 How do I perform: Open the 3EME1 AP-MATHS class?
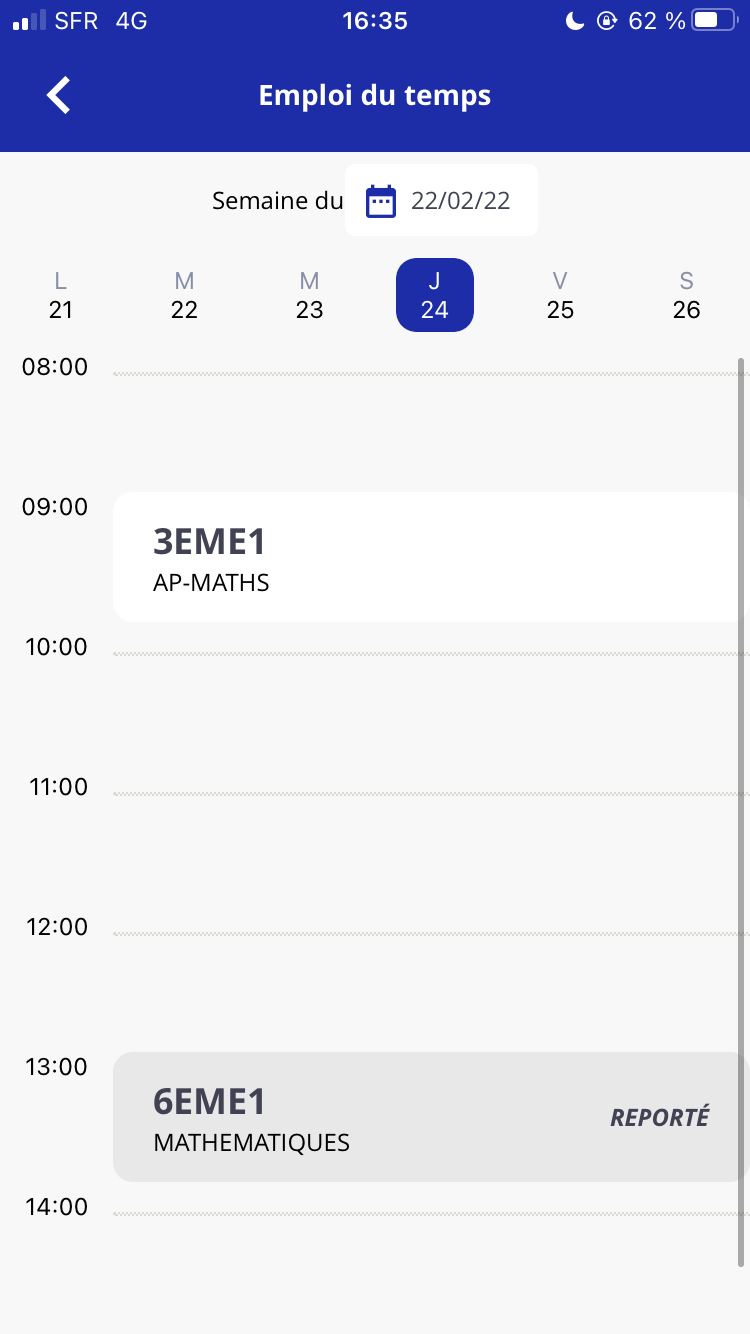point(430,557)
